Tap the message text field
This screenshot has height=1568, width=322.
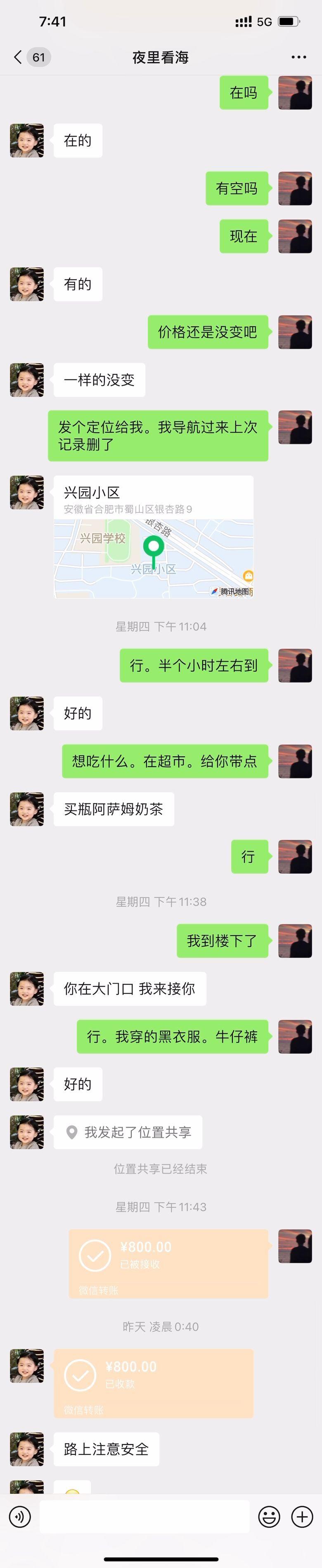point(144,1516)
